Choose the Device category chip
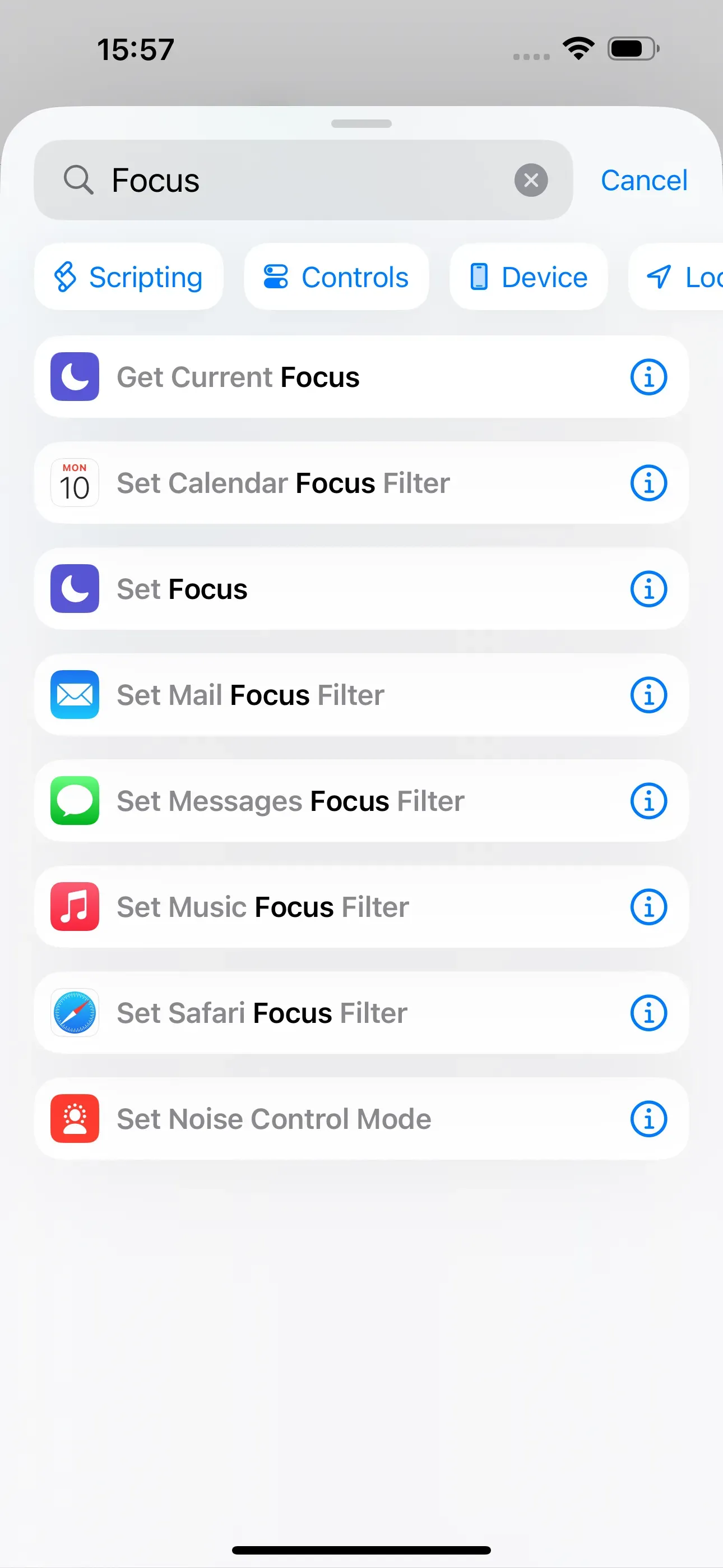The width and height of the screenshot is (723, 1568). pos(529,277)
